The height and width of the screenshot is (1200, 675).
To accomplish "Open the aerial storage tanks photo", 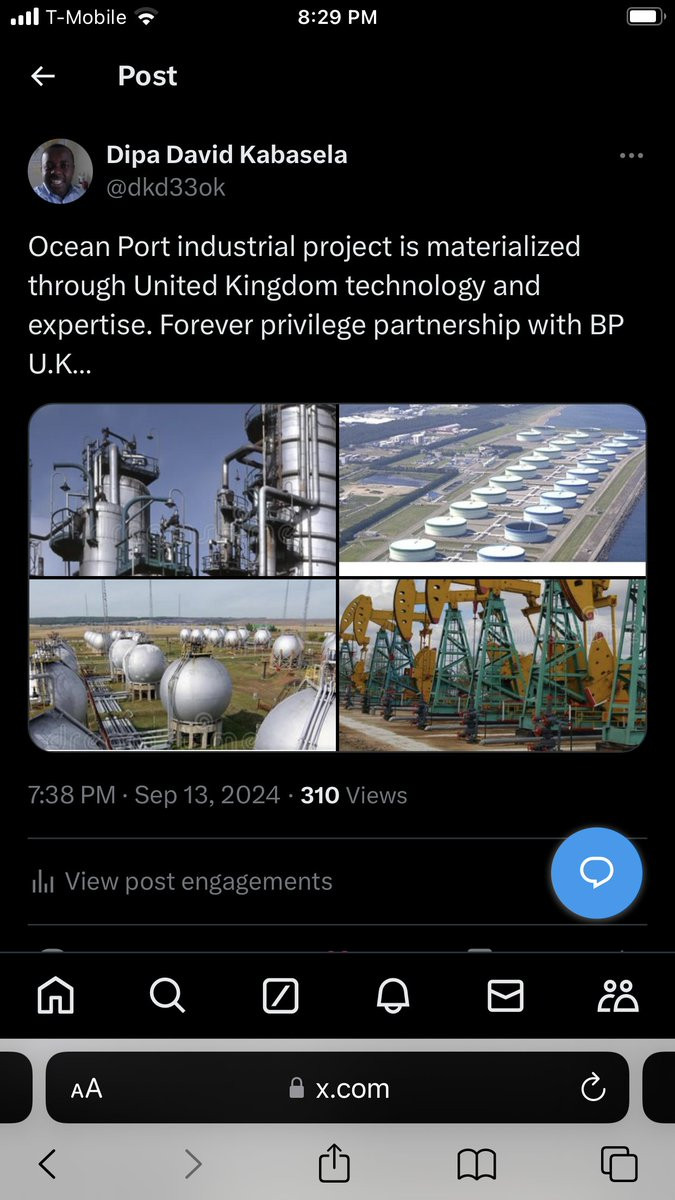I will (492, 484).
